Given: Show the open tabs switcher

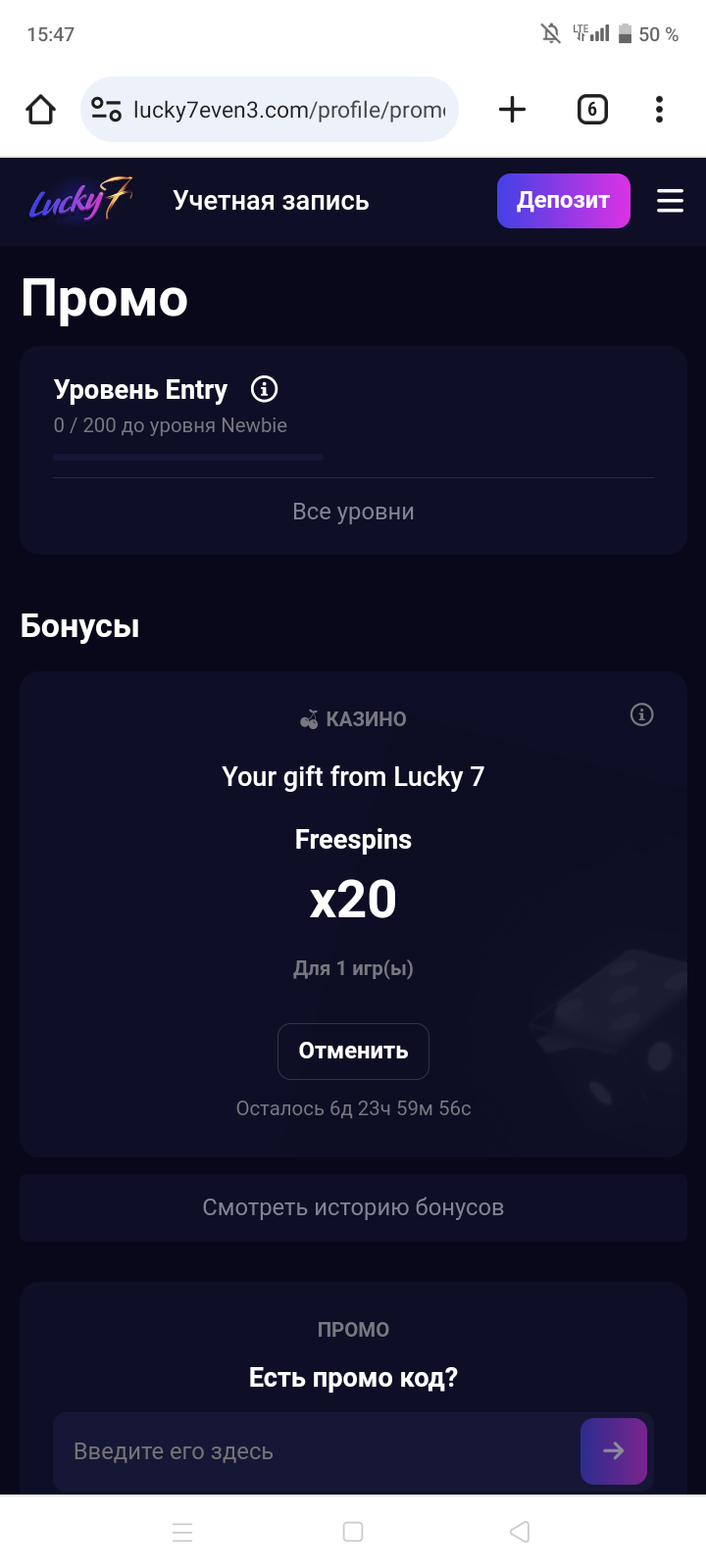Looking at the screenshot, I should pyautogui.click(x=592, y=110).
